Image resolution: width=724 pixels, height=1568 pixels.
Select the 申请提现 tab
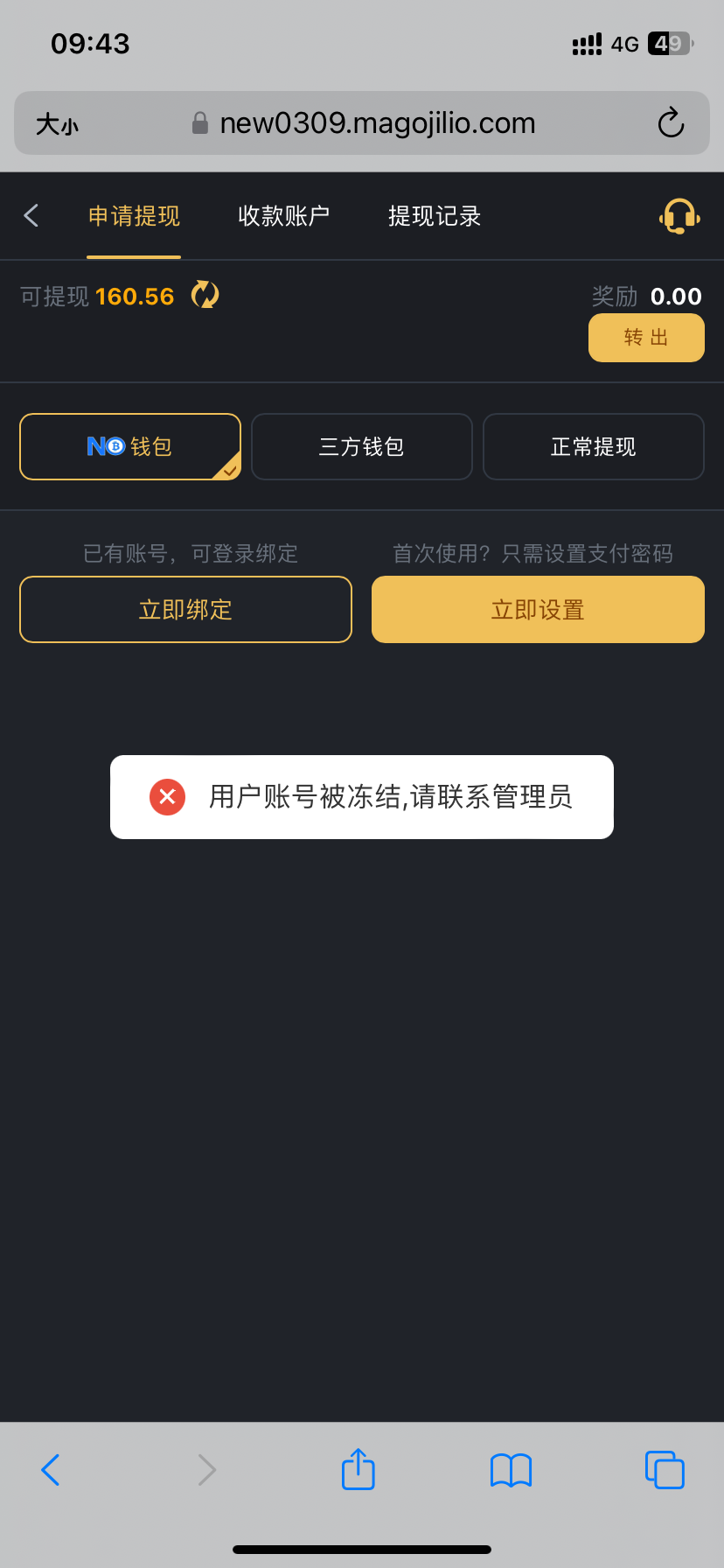[134, 216]
